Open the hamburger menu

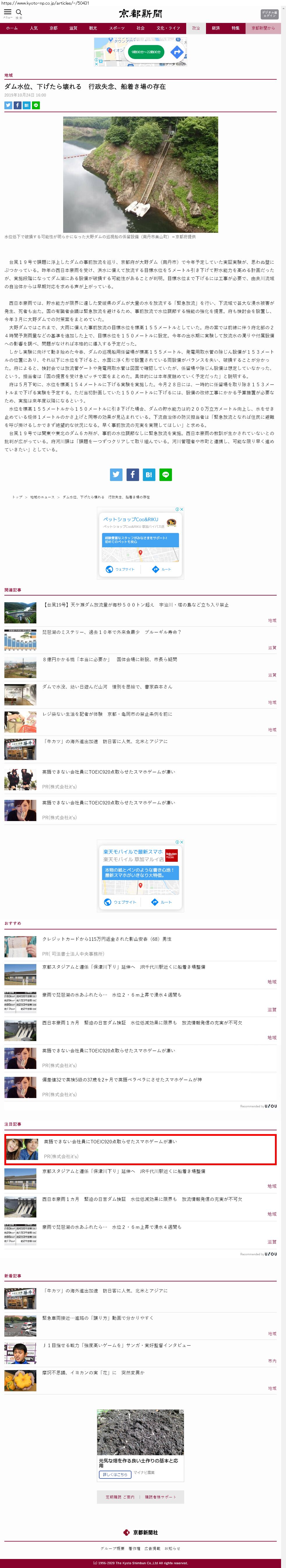click(x=7, y=12)
